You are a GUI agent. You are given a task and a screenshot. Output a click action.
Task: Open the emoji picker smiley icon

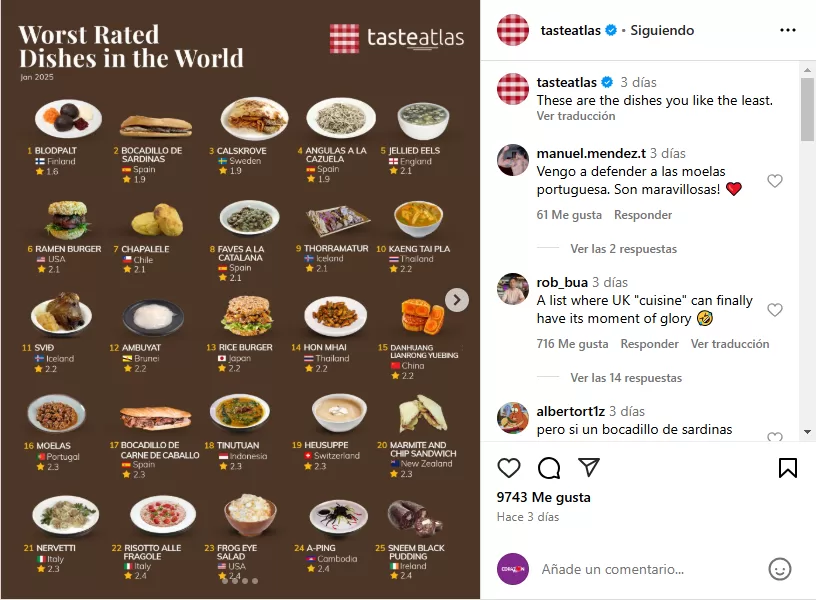click(x=780, y=569)
